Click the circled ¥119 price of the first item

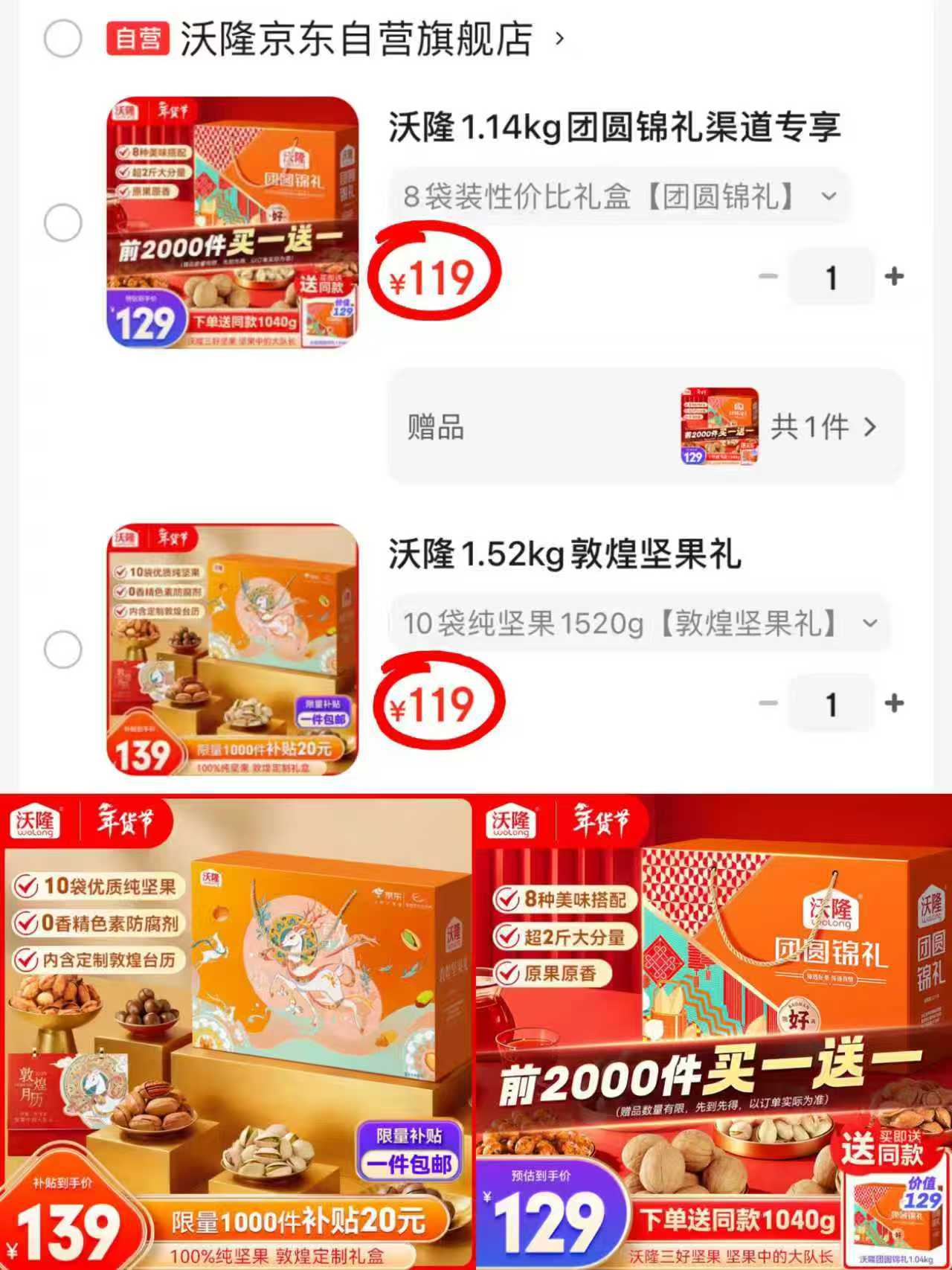click(434, 277)
